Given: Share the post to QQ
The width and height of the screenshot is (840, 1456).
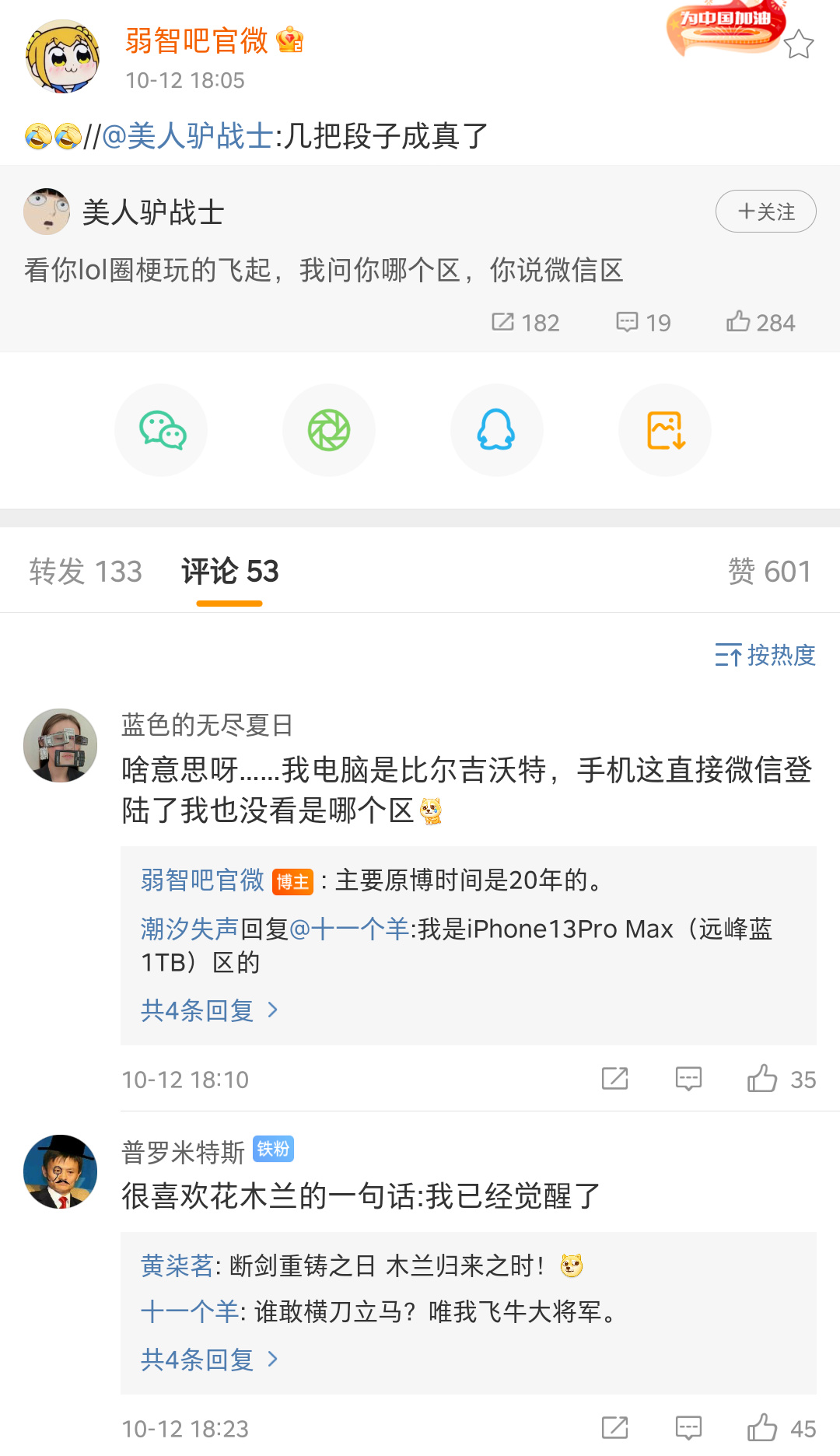Looking at the screenshot, I should pos(496,430).
